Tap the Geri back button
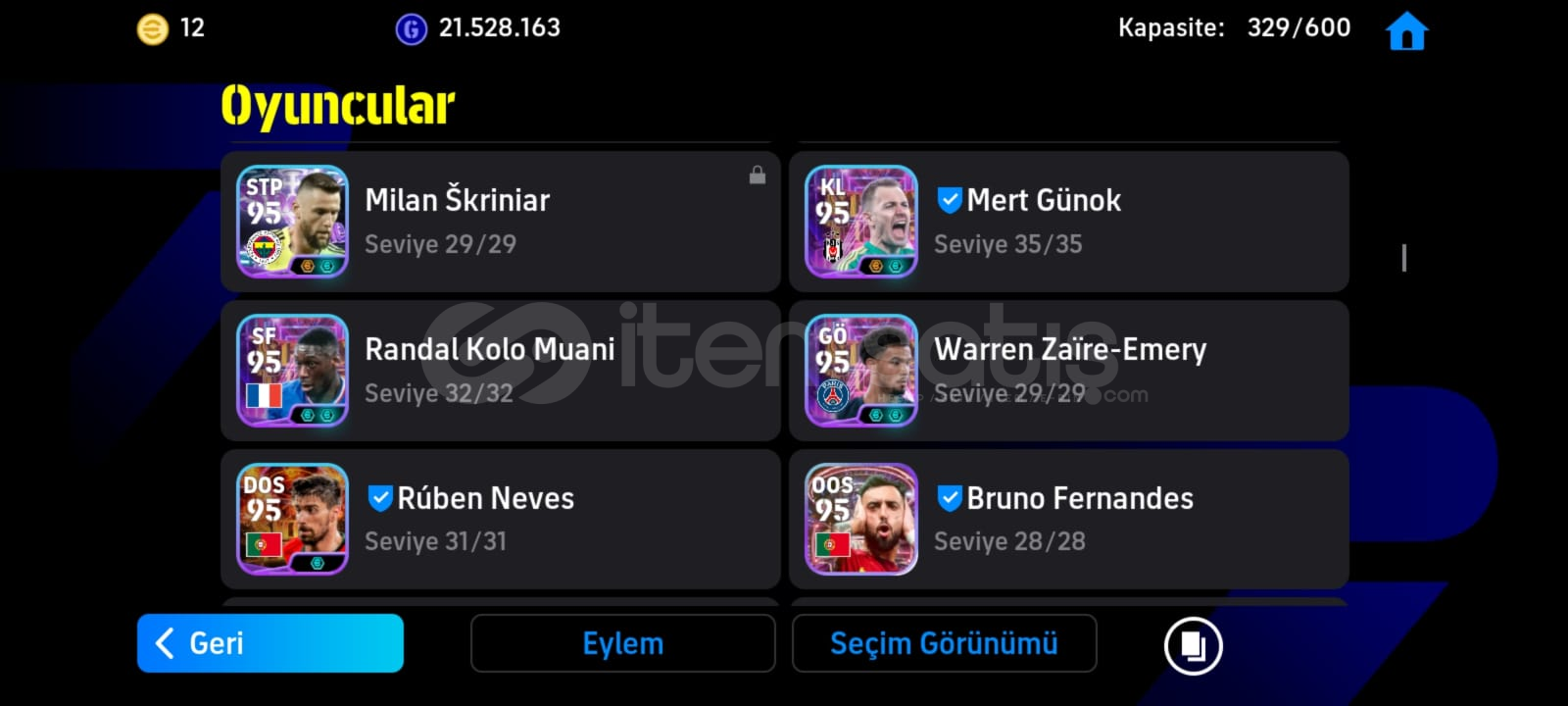Image resolution: width=1568 pixels, height=706 pixels. click(270, 643)
